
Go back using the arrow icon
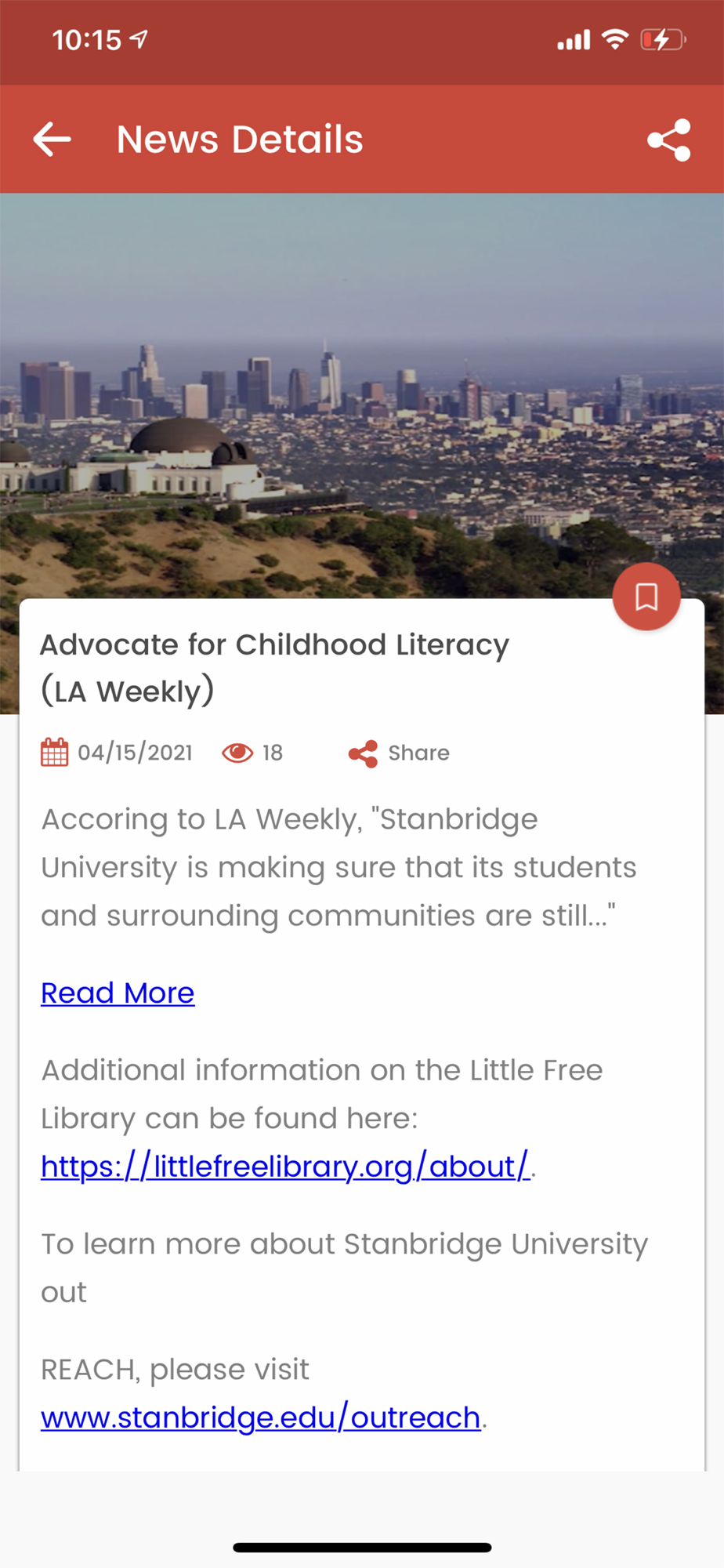(x=52, y=140)
